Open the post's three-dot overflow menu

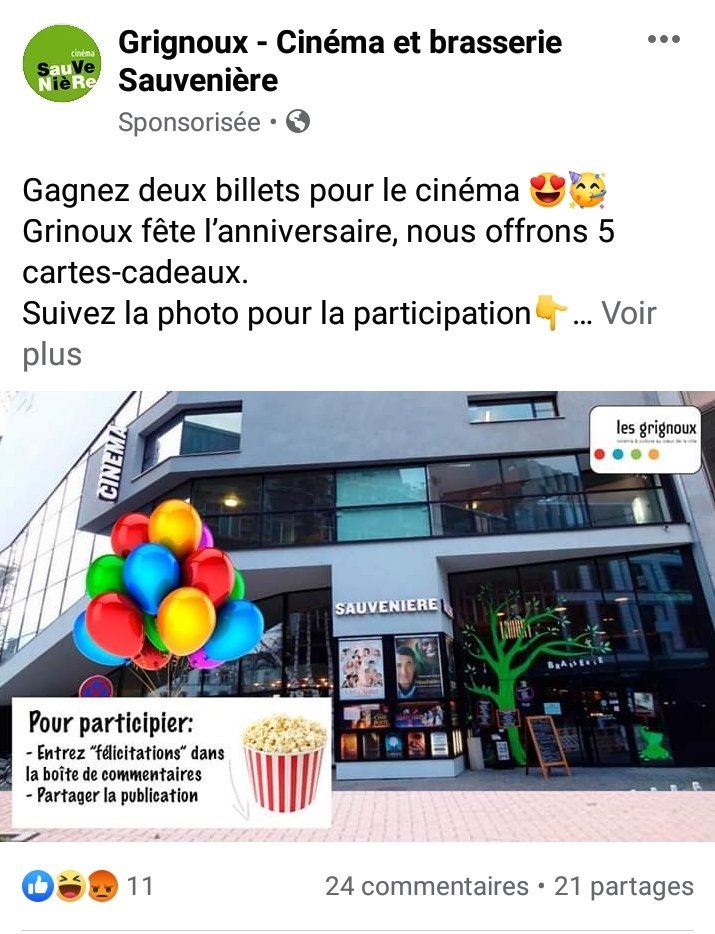pyautogui.click(x=663, y=40)
